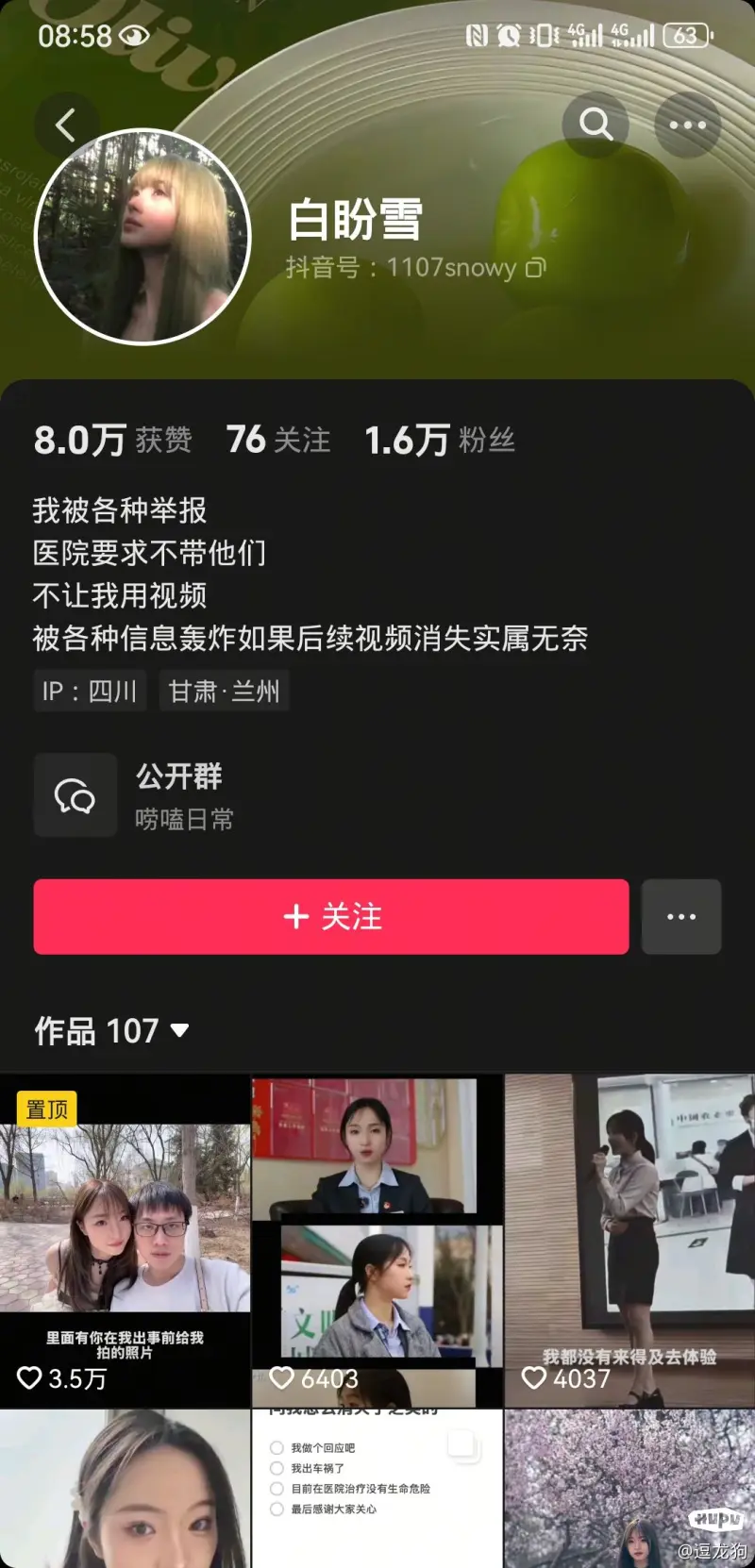The height and width of the screenshot is (1568, 755).
Task: Open the video with 4037 likes
Action: 629,1241
